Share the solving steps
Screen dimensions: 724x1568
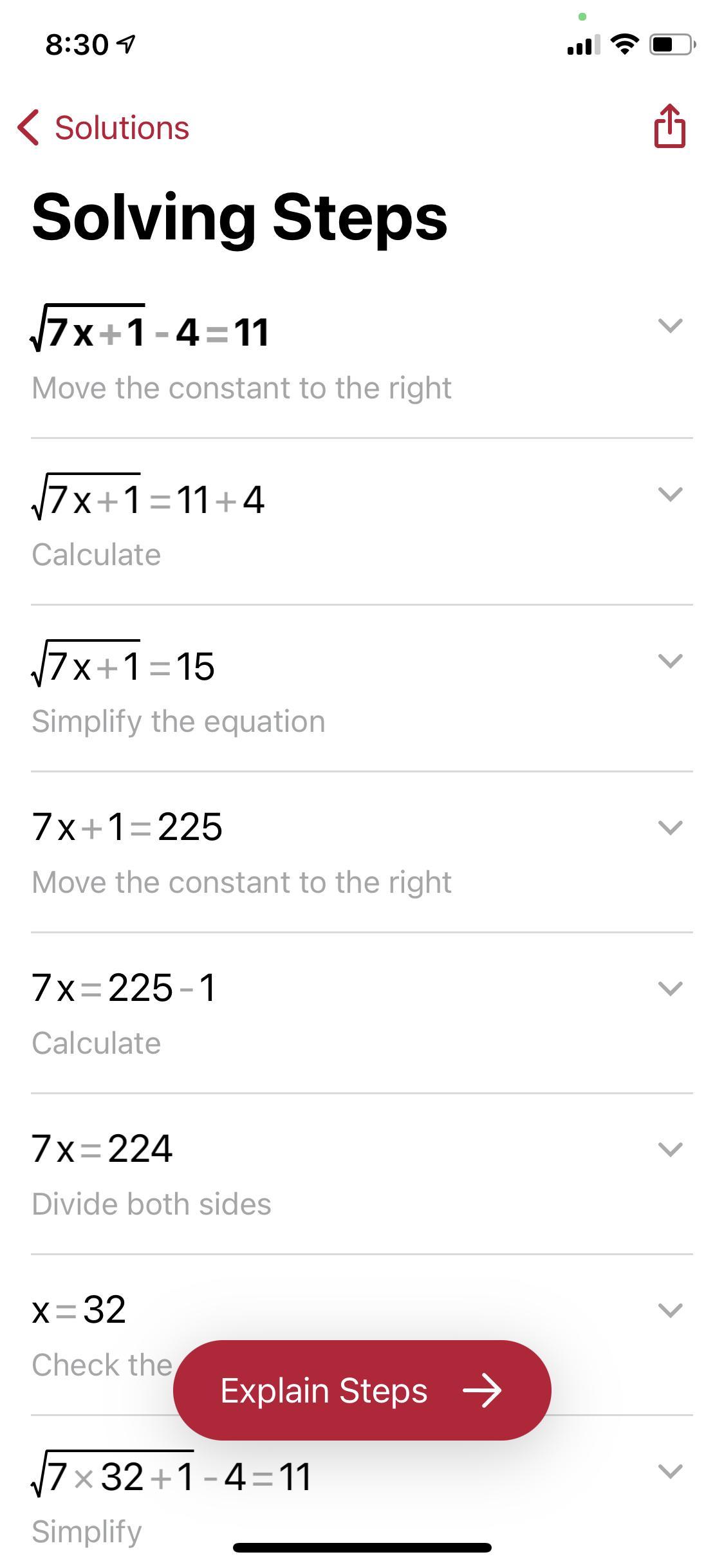coord(669,127)
